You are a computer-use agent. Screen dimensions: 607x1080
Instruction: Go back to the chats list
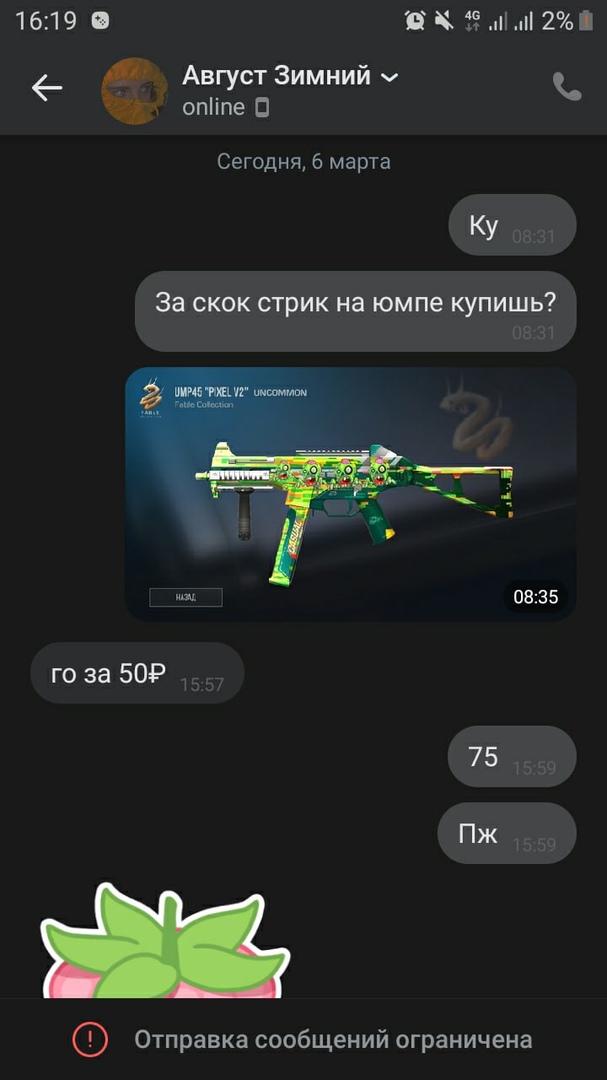(x=47, y=89)
